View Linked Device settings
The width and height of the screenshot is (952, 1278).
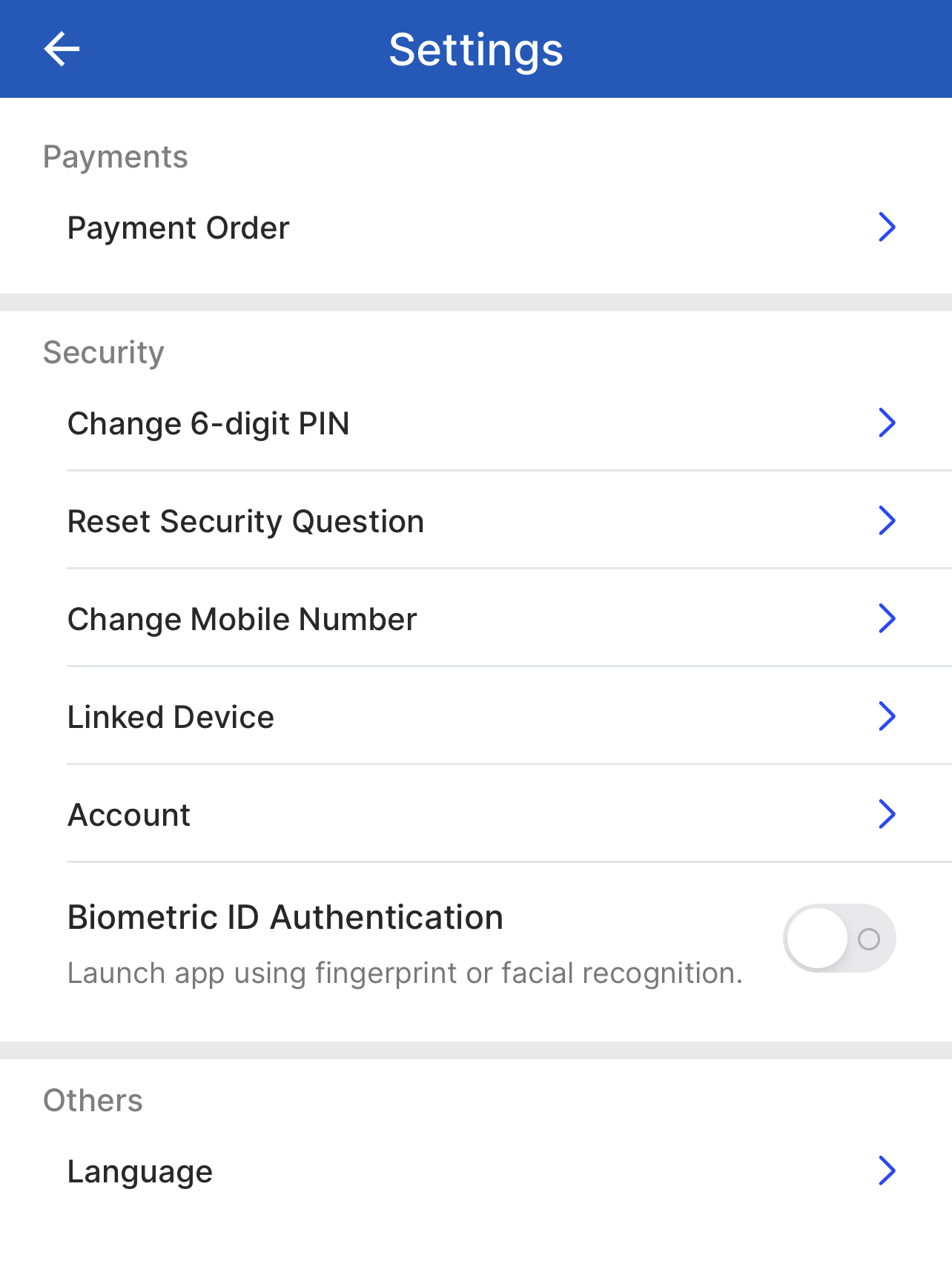[476, 717]
